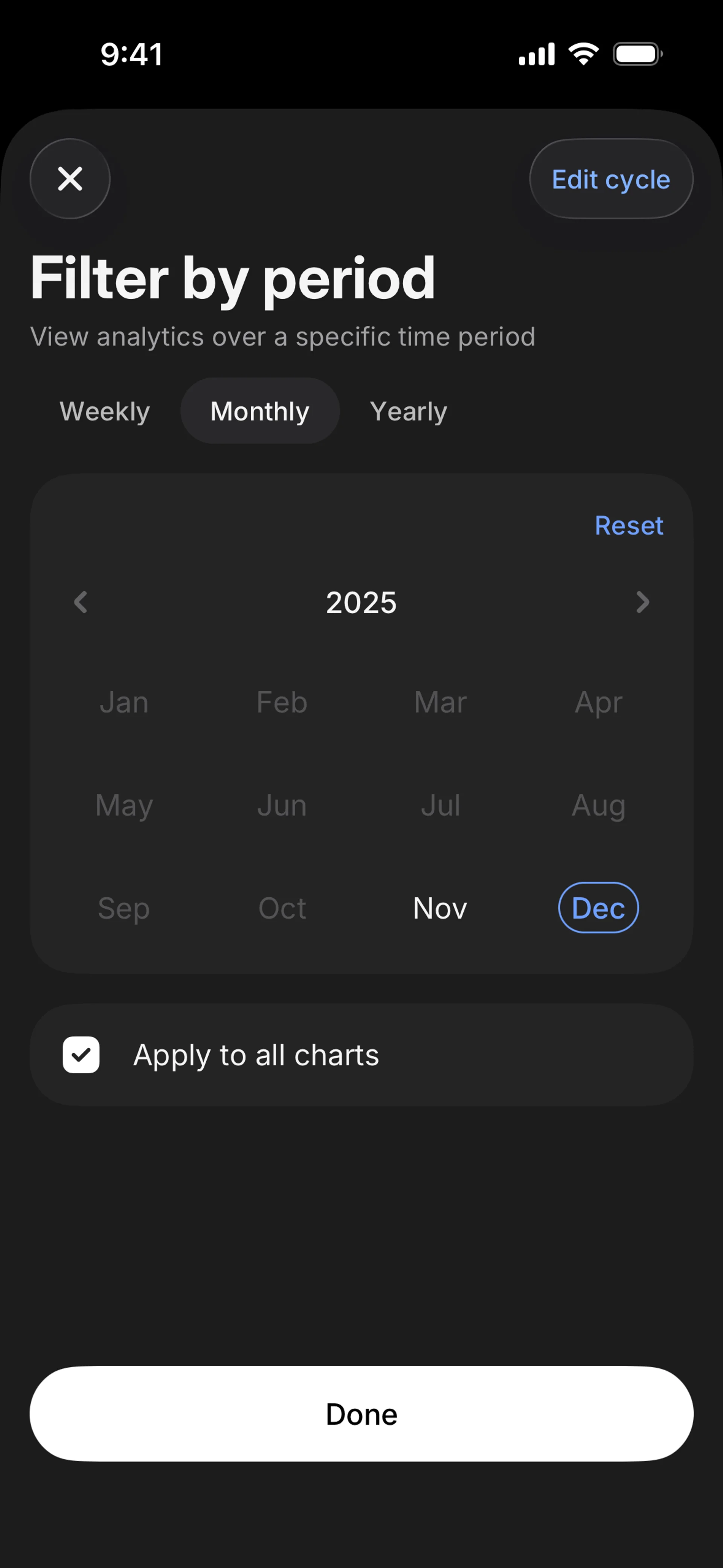Select Dec as the month
The height and width of the screenshot is (1568, 723).
point(598,908)
